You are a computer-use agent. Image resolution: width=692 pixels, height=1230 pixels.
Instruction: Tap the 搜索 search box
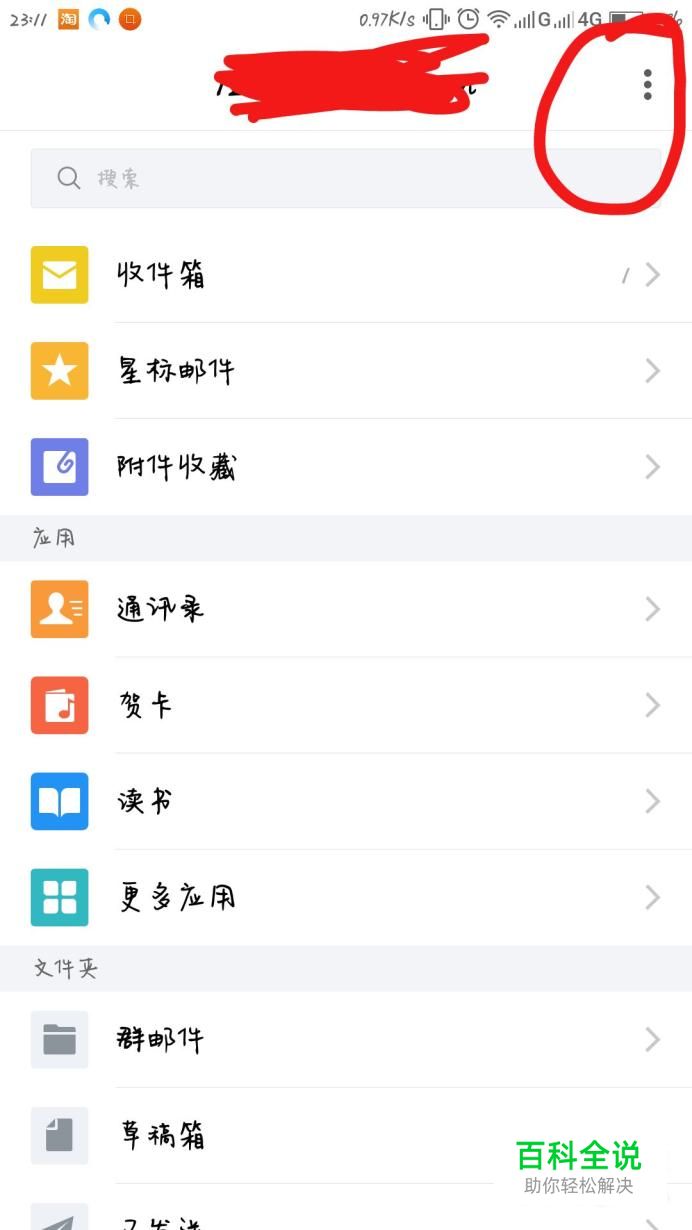[346, 178]
